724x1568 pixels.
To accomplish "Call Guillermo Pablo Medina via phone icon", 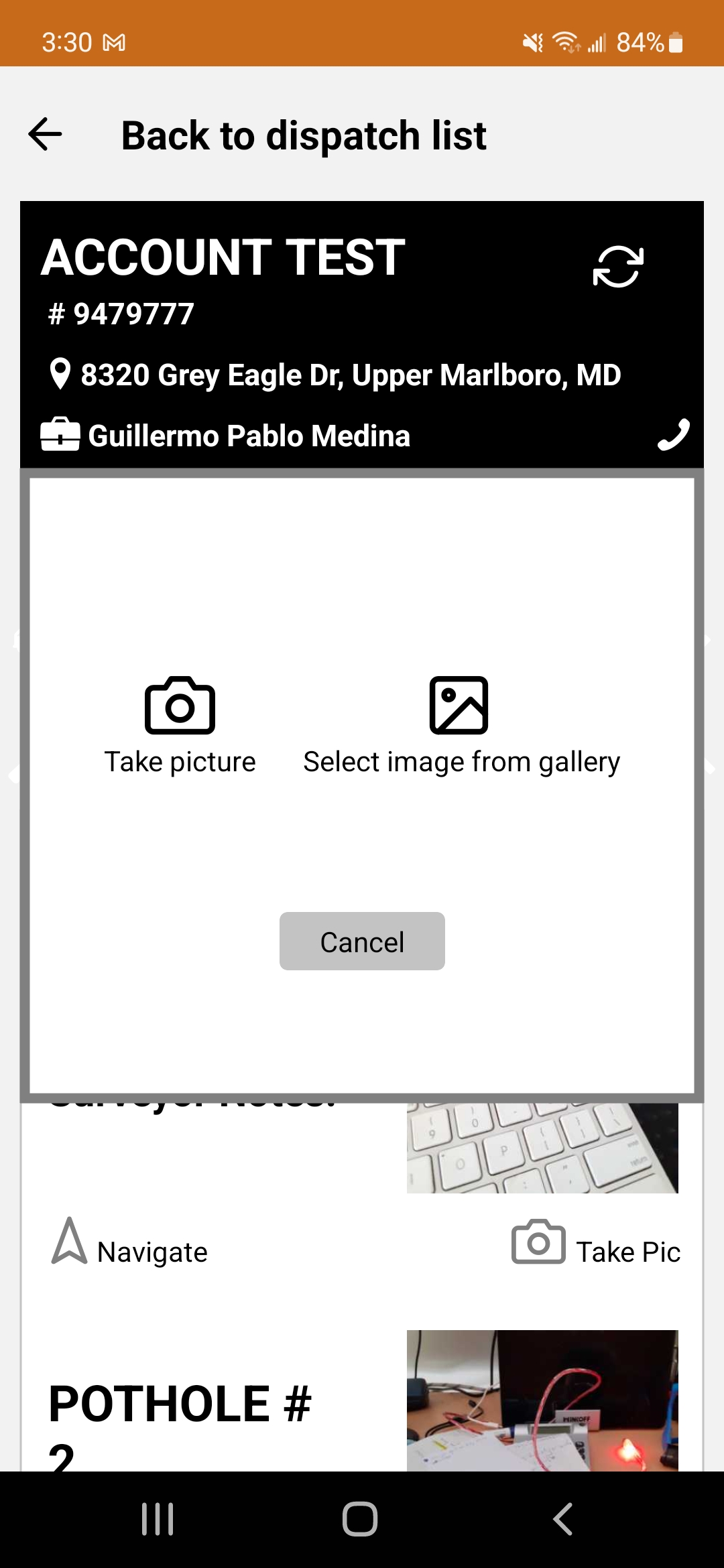I will tap(673, 435).
